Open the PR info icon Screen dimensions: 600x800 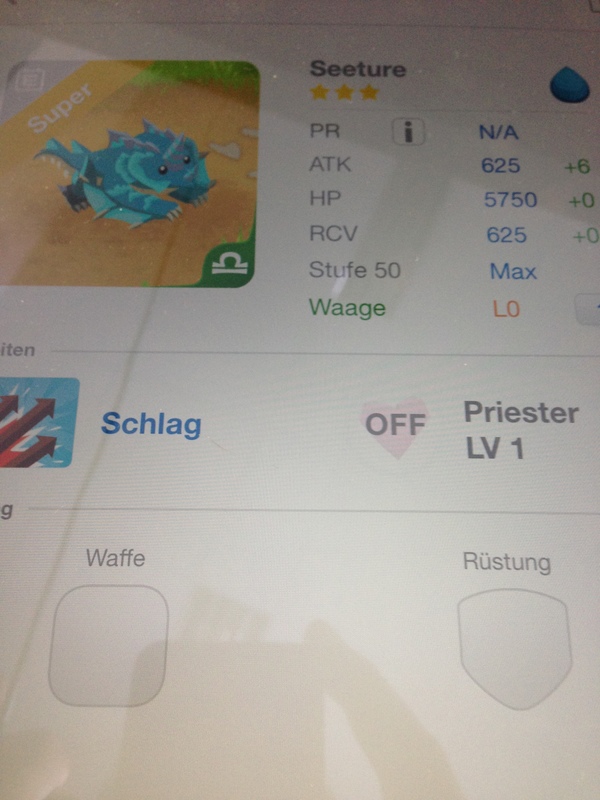408,131
